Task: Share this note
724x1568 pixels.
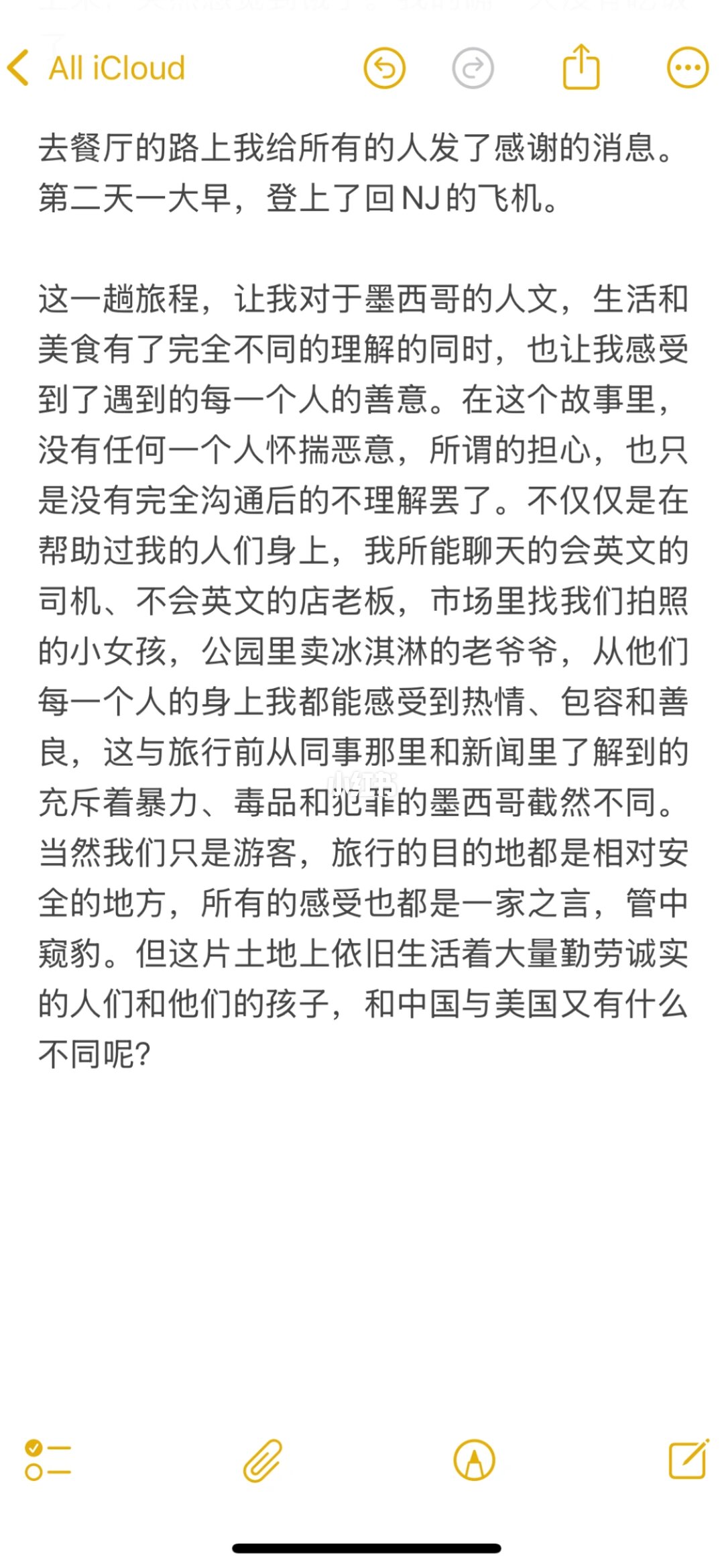Action: point(581,67)
